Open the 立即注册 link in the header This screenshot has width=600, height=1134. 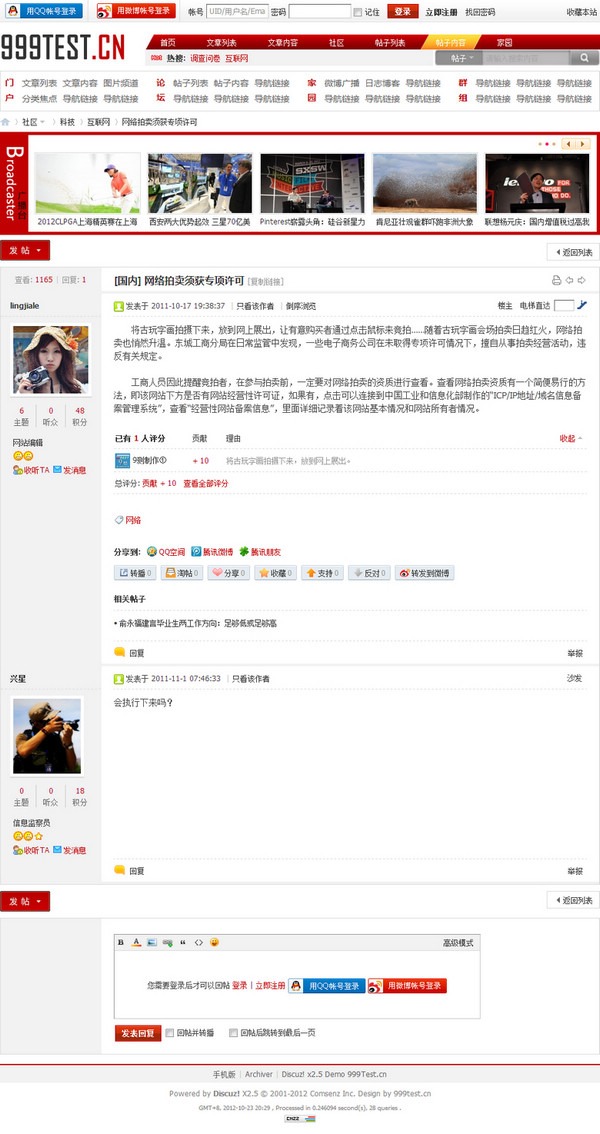pyautogui.click(x=441, y=12)
